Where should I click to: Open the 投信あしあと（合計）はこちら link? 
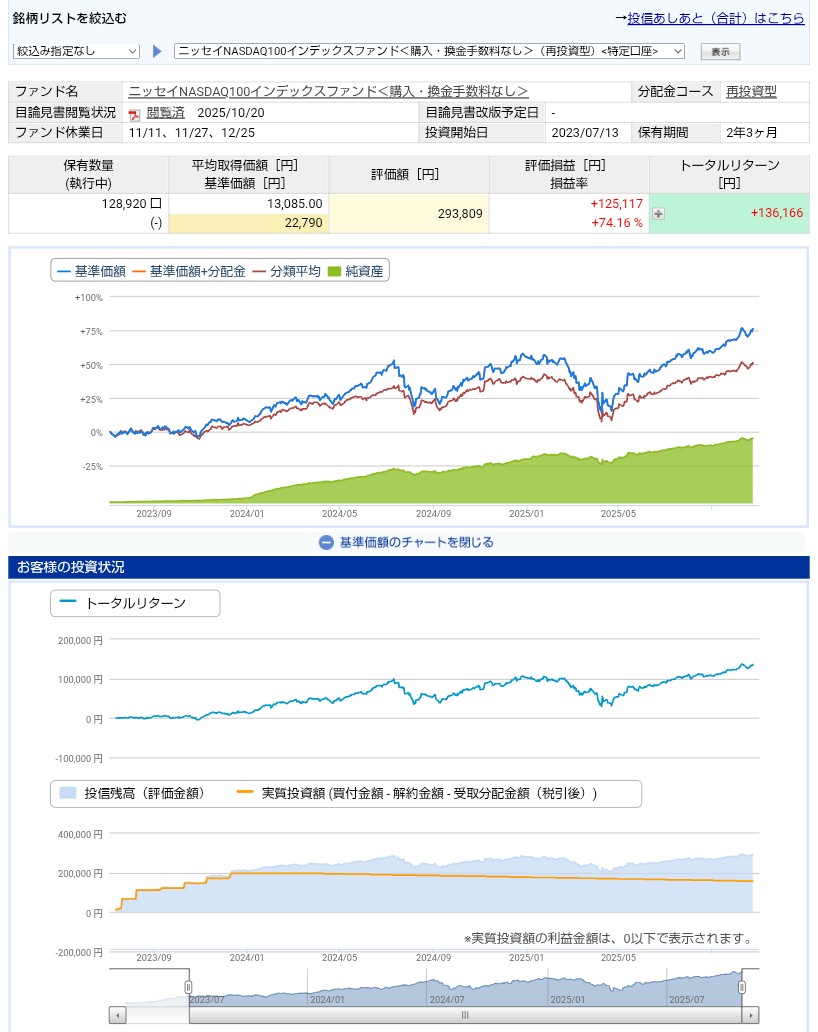pyautogui.click(x=717, y=18)
